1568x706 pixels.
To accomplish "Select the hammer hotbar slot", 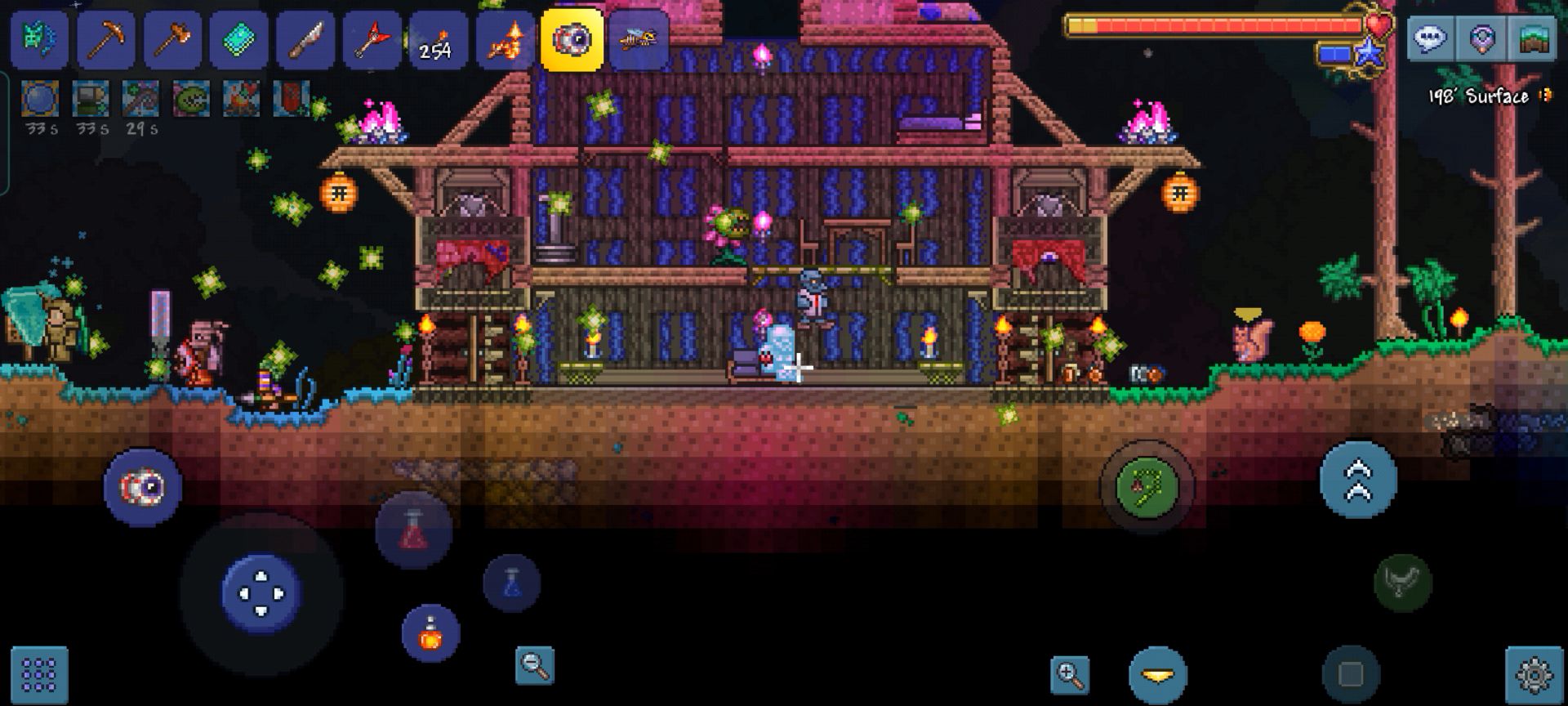I will click(x=172, y=39).
